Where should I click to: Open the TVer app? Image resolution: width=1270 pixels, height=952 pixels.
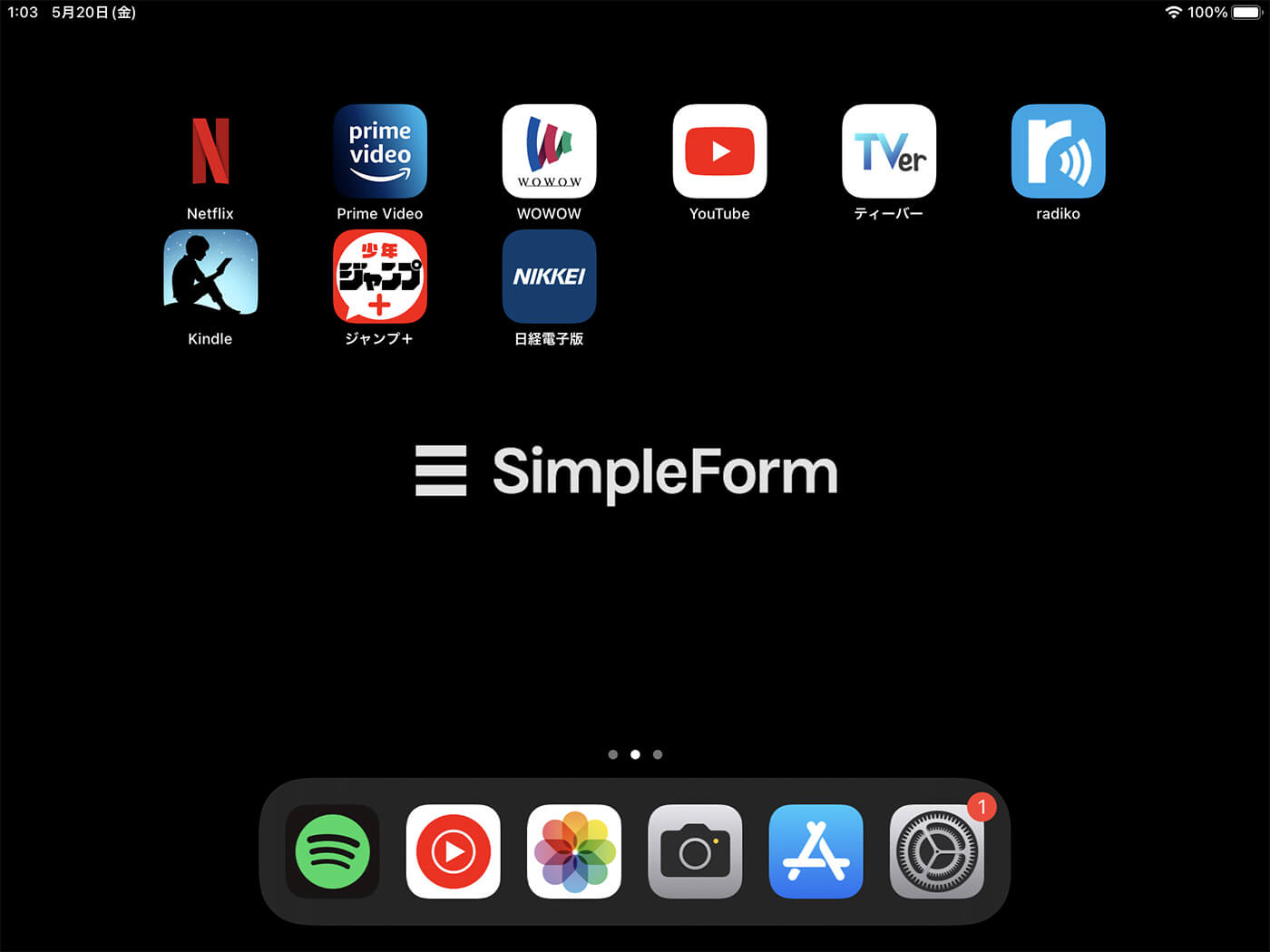pos(889,151)
